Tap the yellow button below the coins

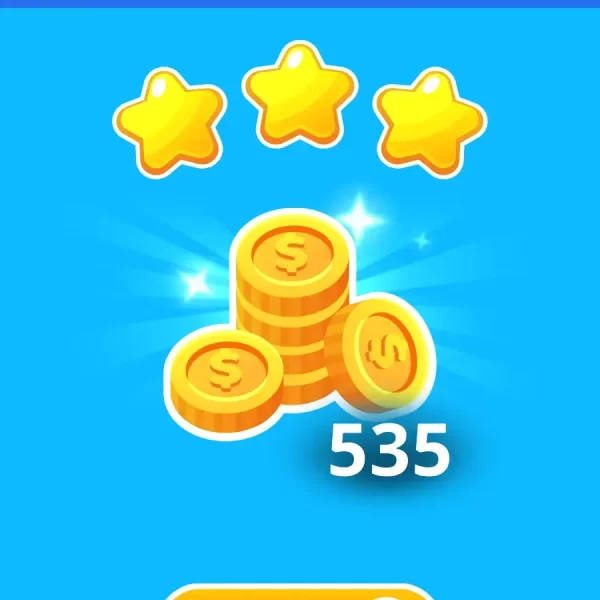click(300, 593)
